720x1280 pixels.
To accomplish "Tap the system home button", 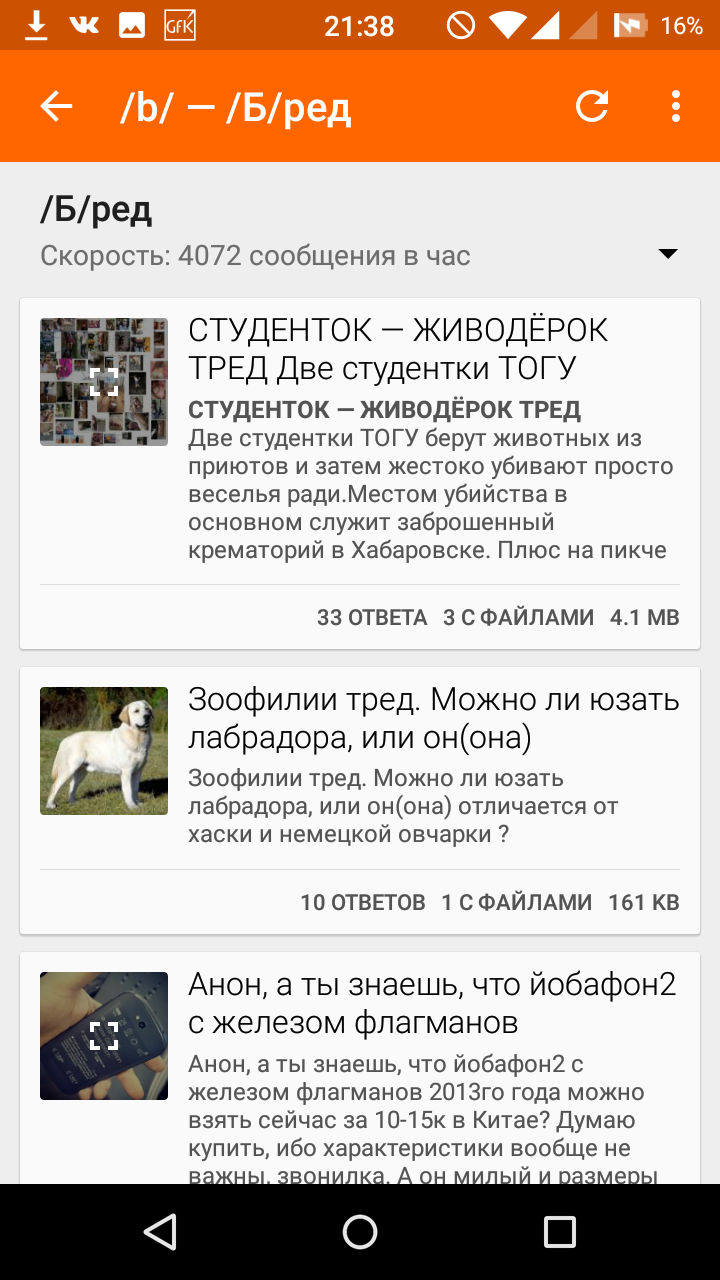I will 360,1232.
